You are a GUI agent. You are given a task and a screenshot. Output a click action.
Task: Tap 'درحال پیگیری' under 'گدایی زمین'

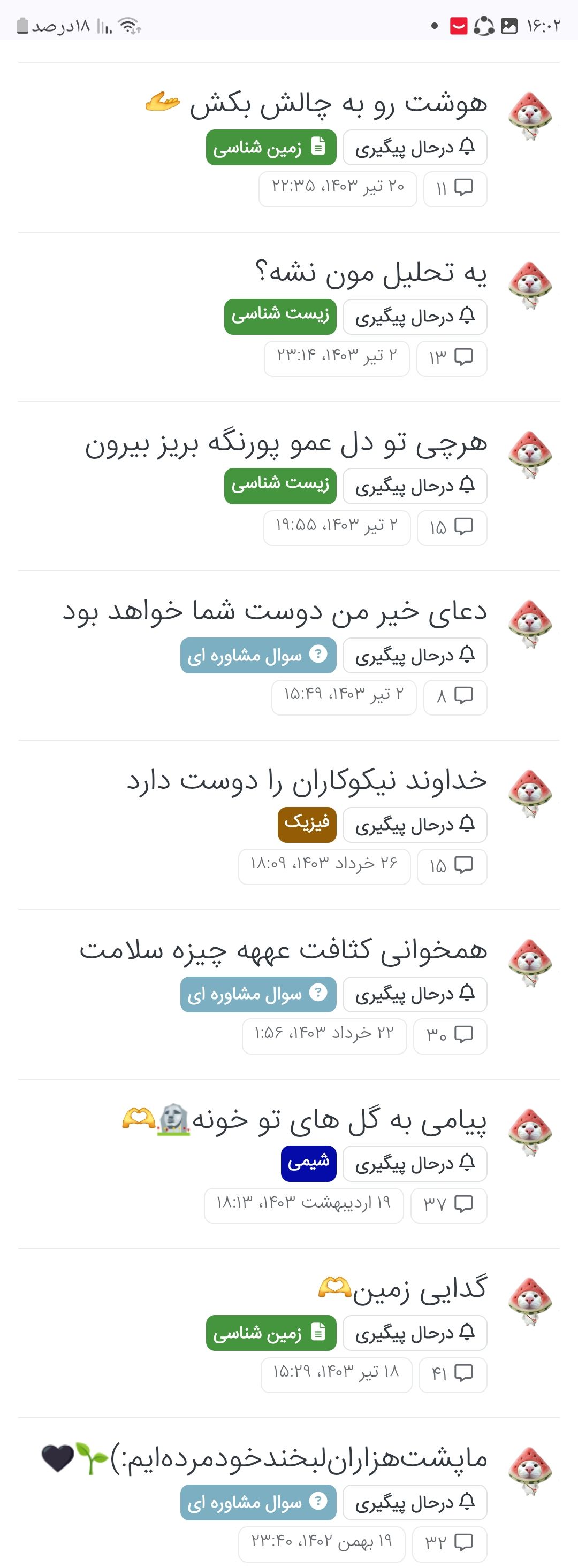(415, 1333)
